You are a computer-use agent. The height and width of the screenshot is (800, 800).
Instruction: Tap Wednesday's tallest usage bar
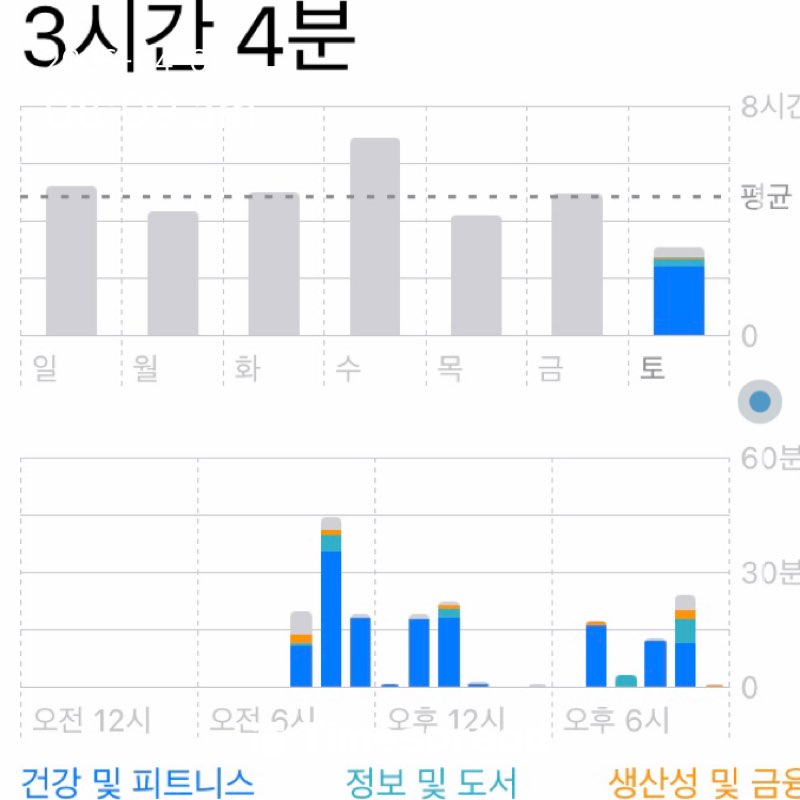375,238
